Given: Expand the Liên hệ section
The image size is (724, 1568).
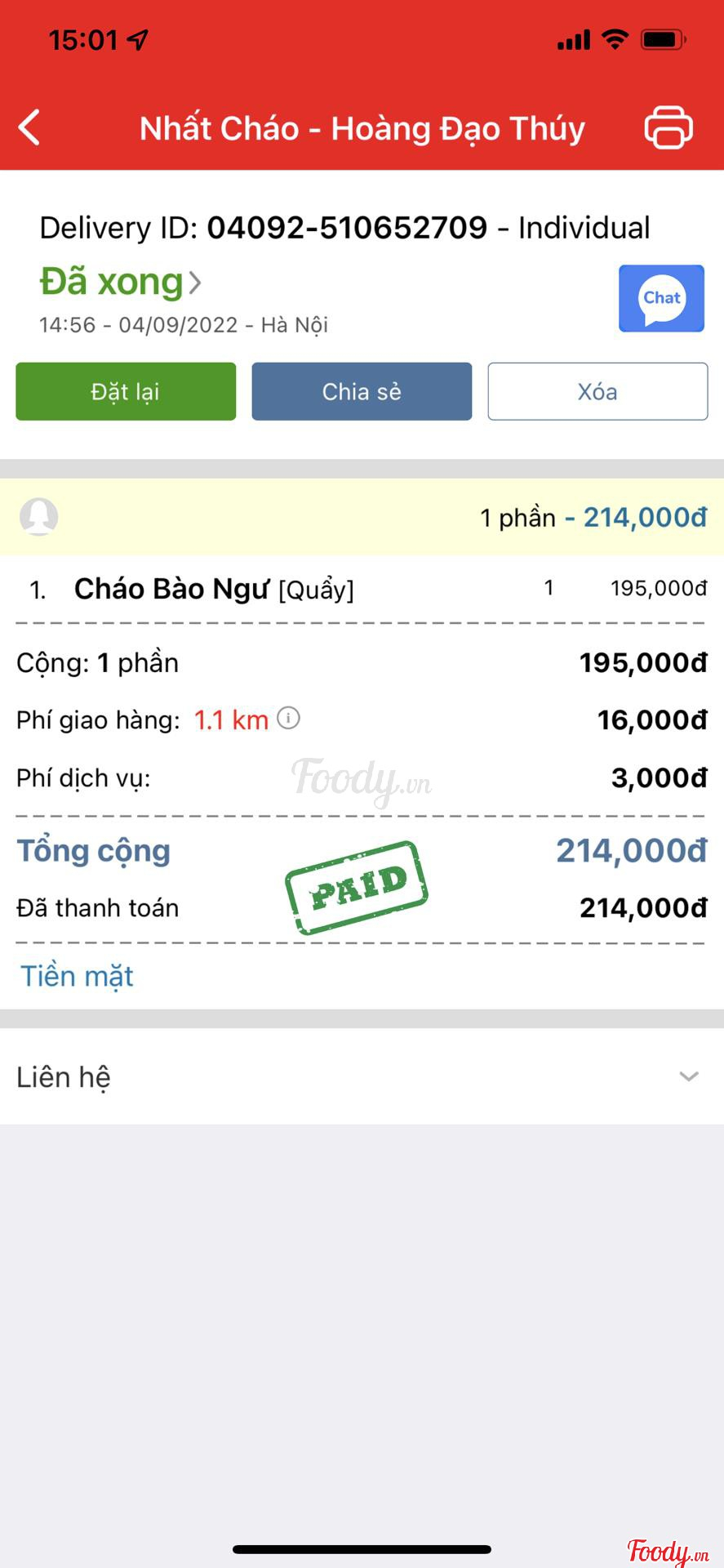Looking at the screenshot, I should click(688, 1076).
